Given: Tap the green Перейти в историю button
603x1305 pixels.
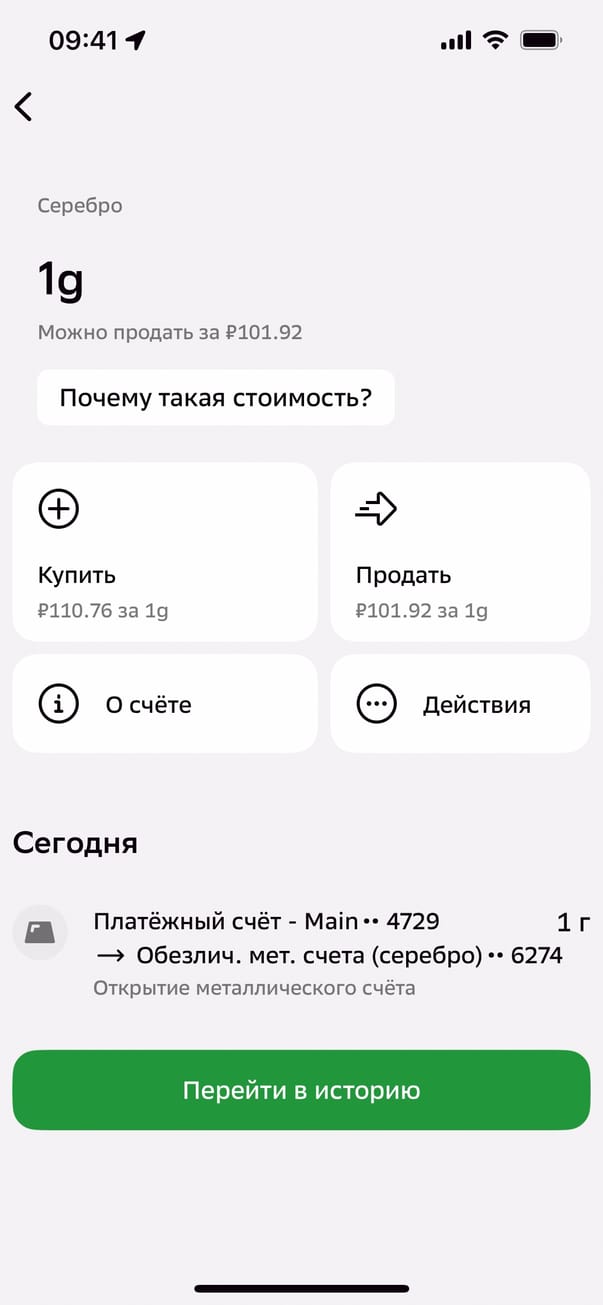Looking at the screenshot, I should point(301,1090).
